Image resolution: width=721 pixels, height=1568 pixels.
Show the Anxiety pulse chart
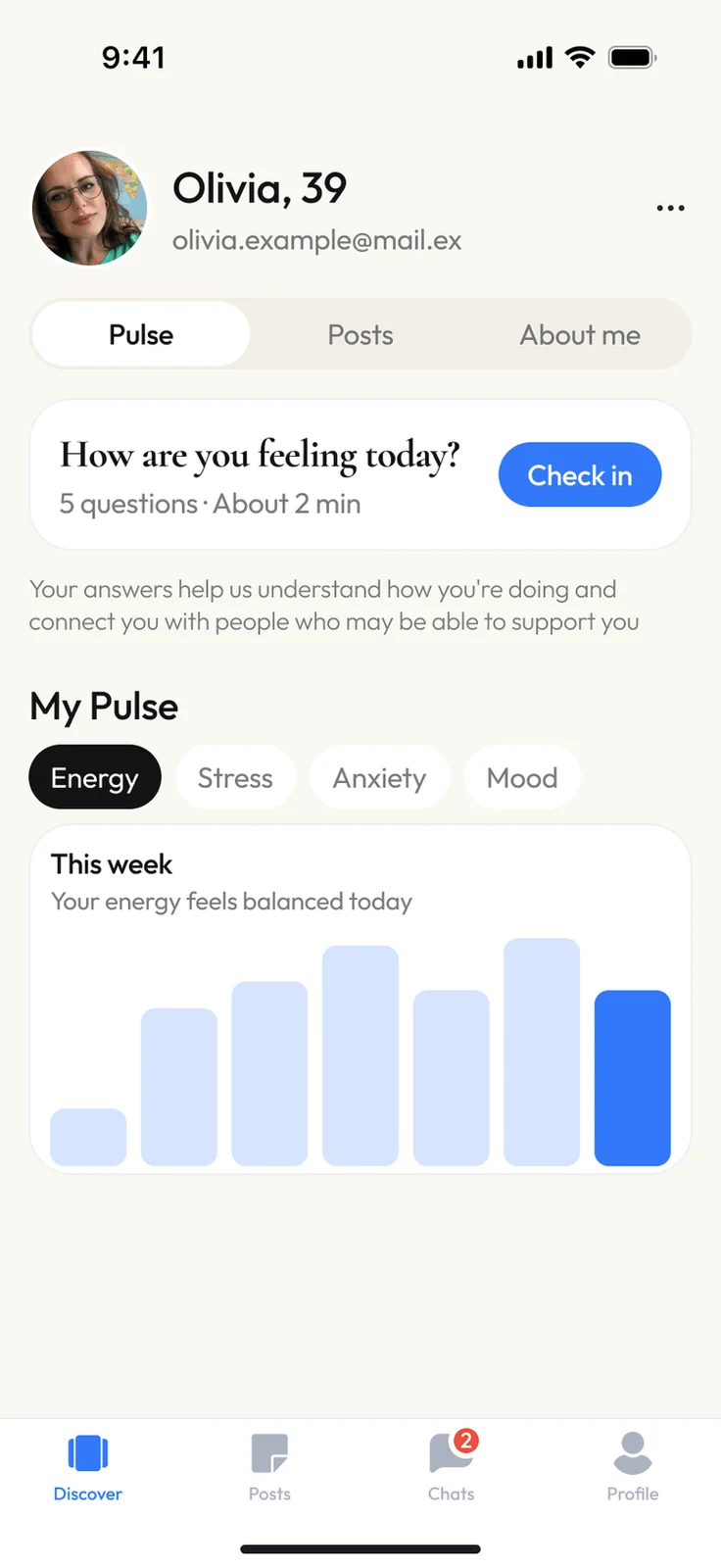click(380, 777)
